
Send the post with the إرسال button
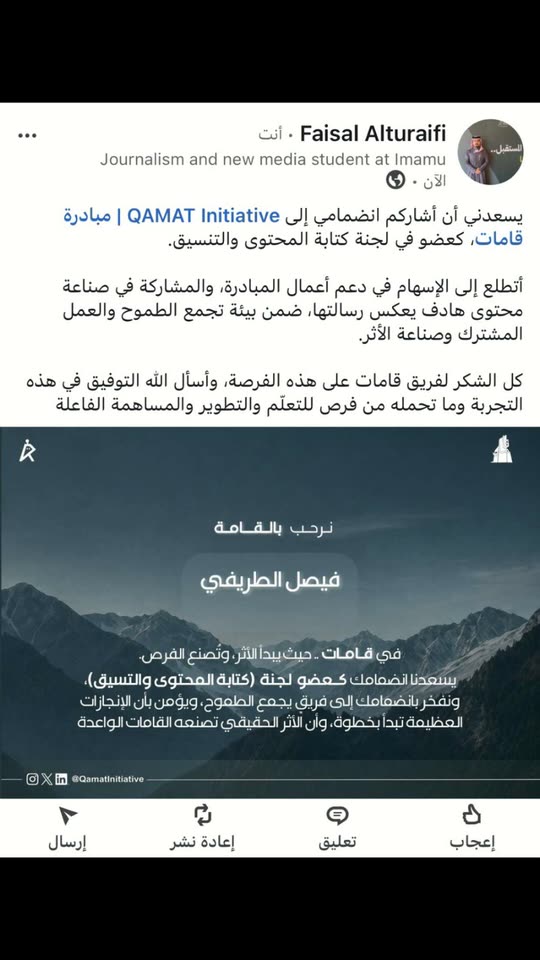(x=68, y=828)
